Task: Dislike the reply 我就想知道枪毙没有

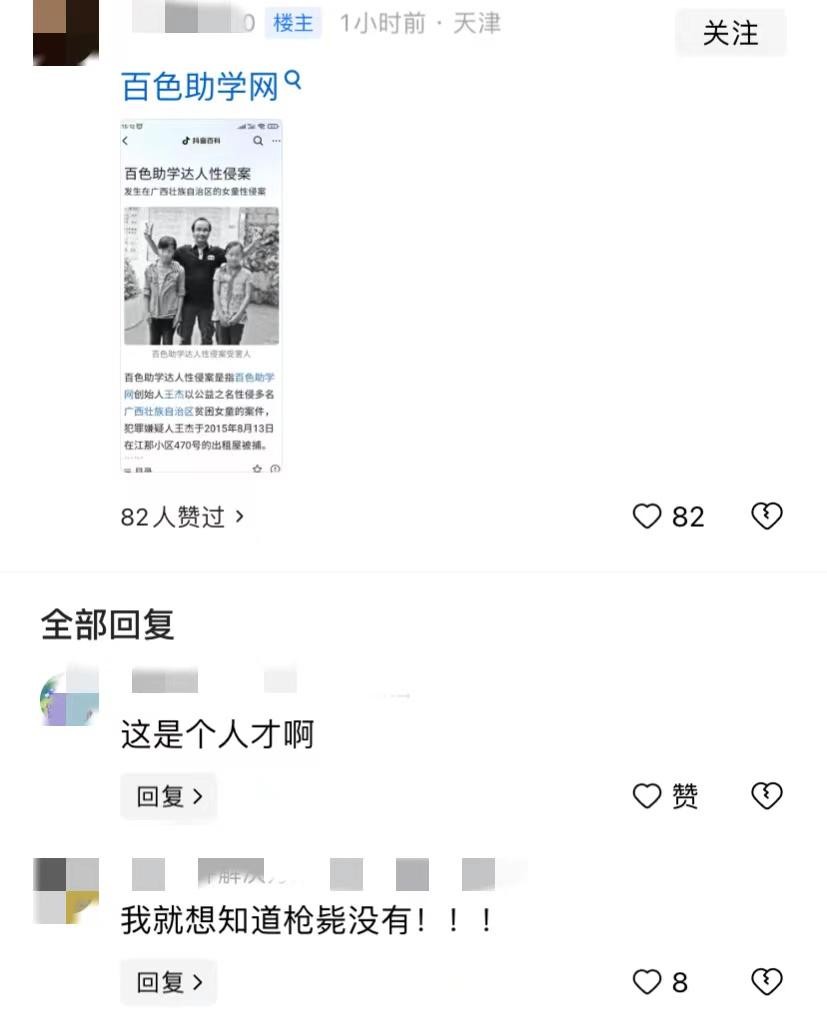Action: (x=766, y=982)
